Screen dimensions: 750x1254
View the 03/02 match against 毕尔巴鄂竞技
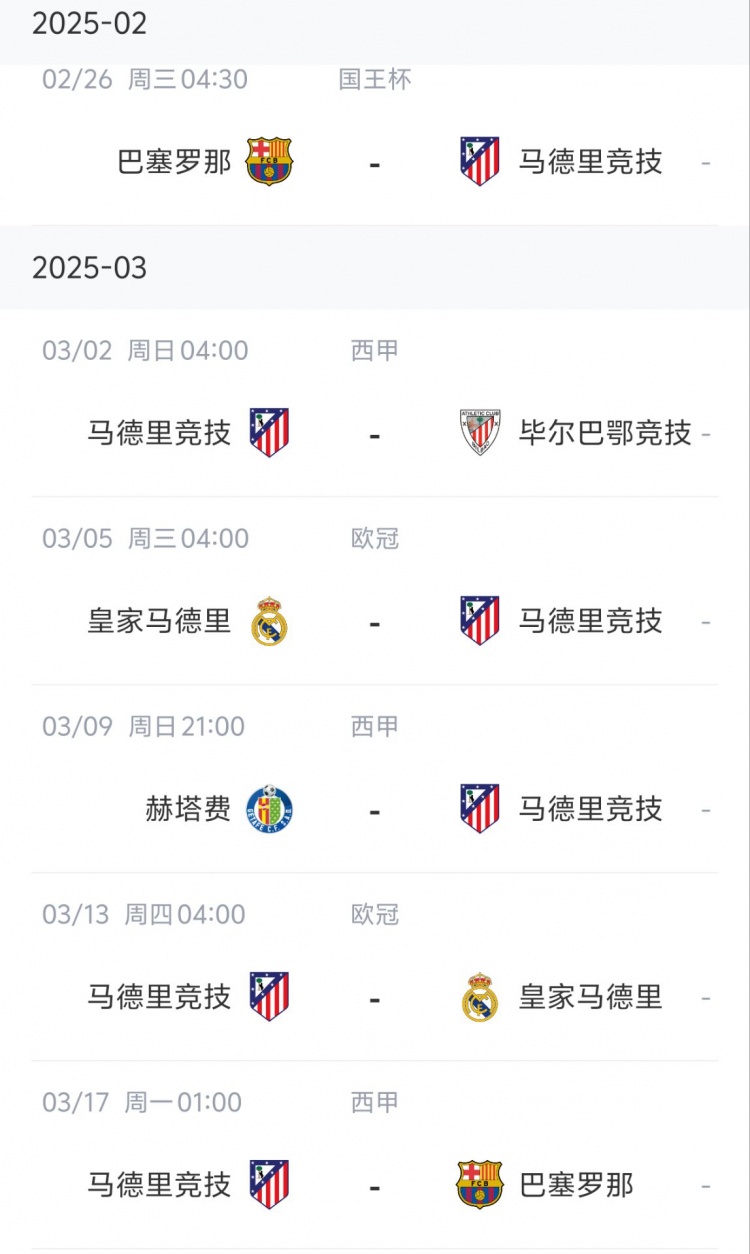pos(374,434)
